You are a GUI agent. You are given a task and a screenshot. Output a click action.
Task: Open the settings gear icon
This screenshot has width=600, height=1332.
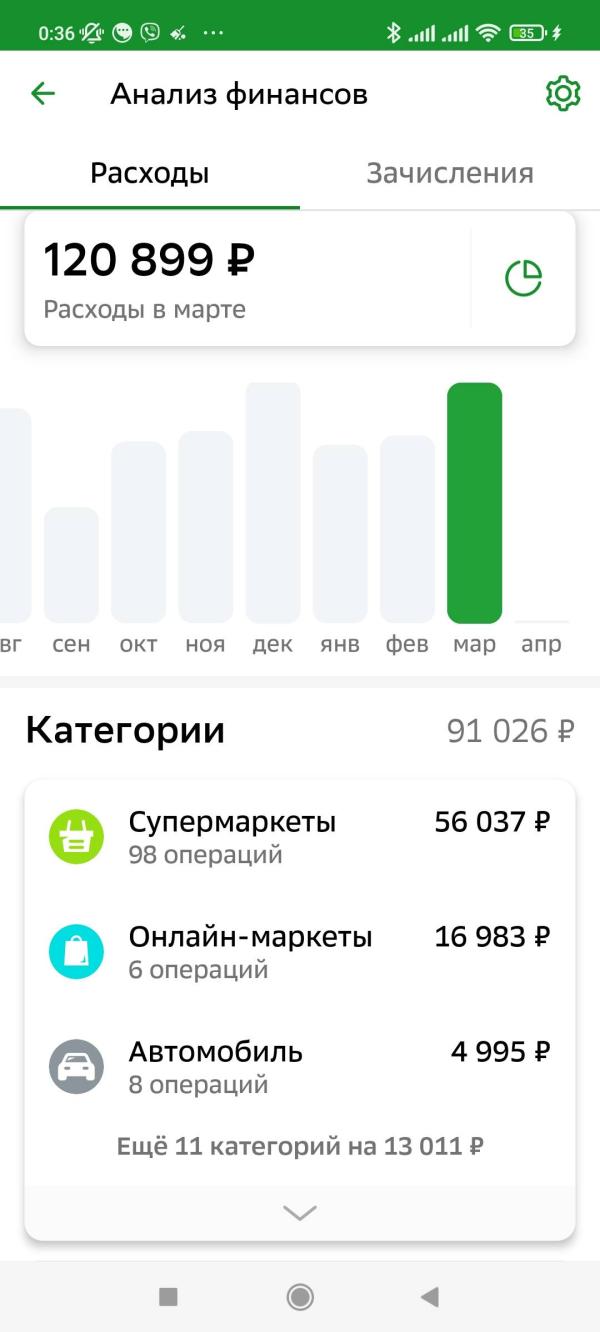click(563, 94)
